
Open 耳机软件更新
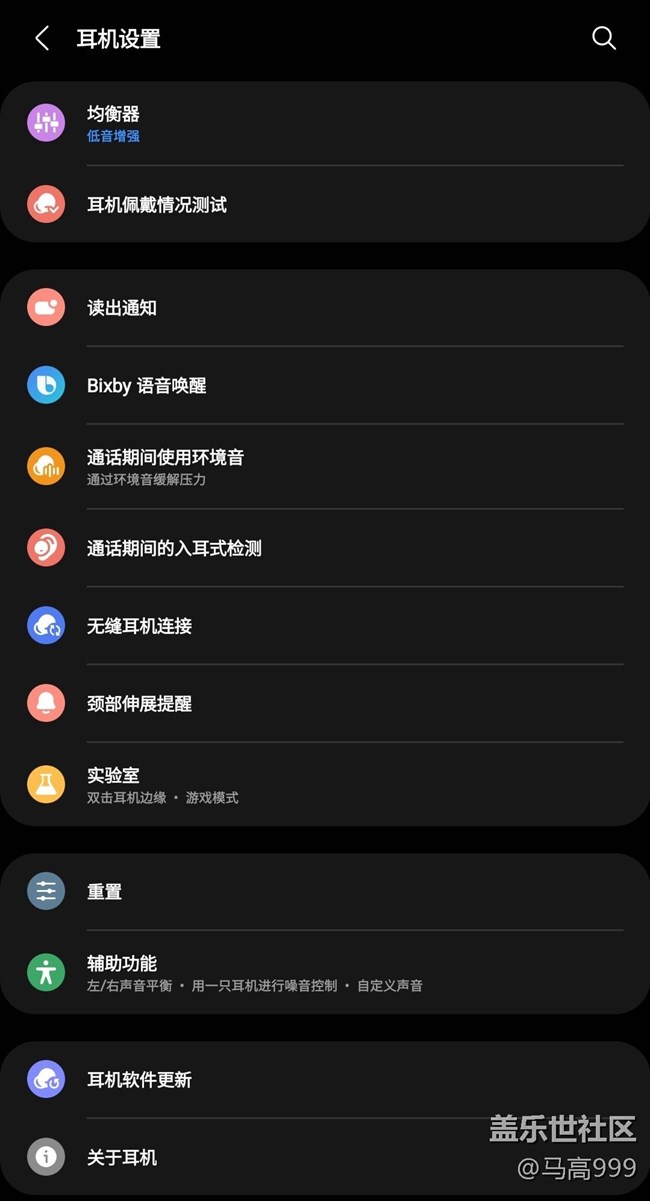(324, 1080)
